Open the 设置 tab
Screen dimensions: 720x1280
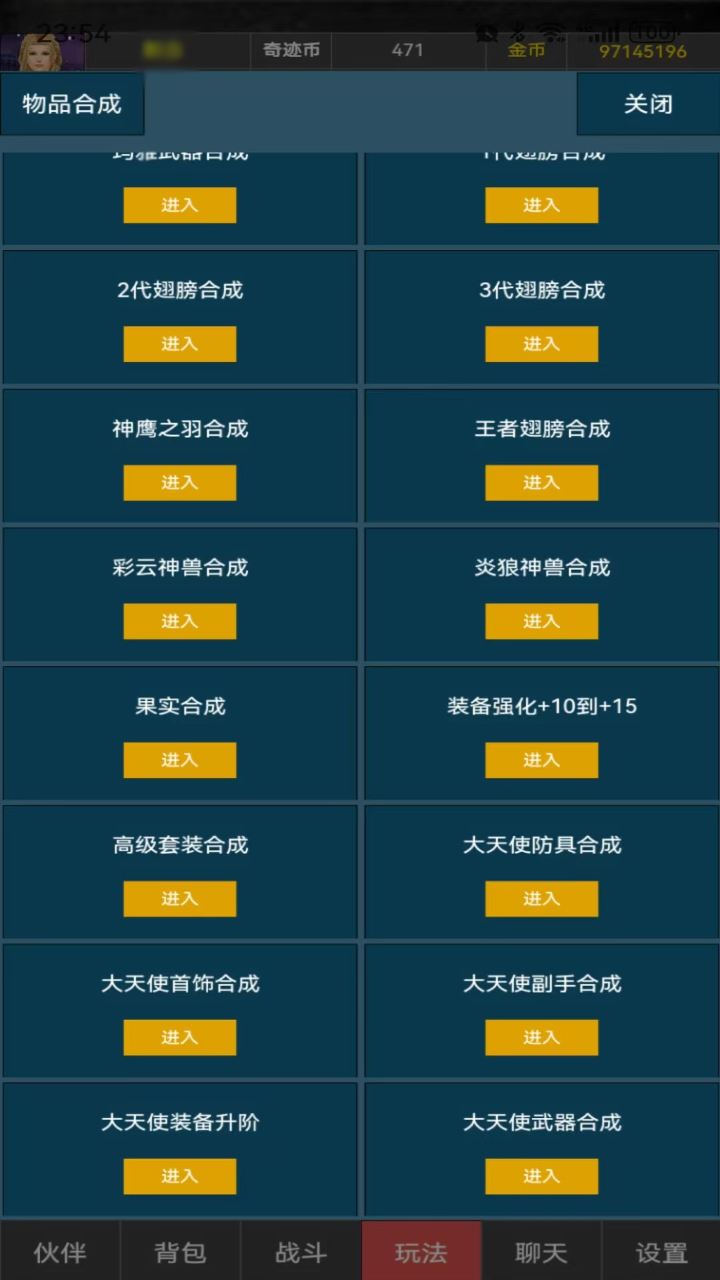pos(661,1252)
